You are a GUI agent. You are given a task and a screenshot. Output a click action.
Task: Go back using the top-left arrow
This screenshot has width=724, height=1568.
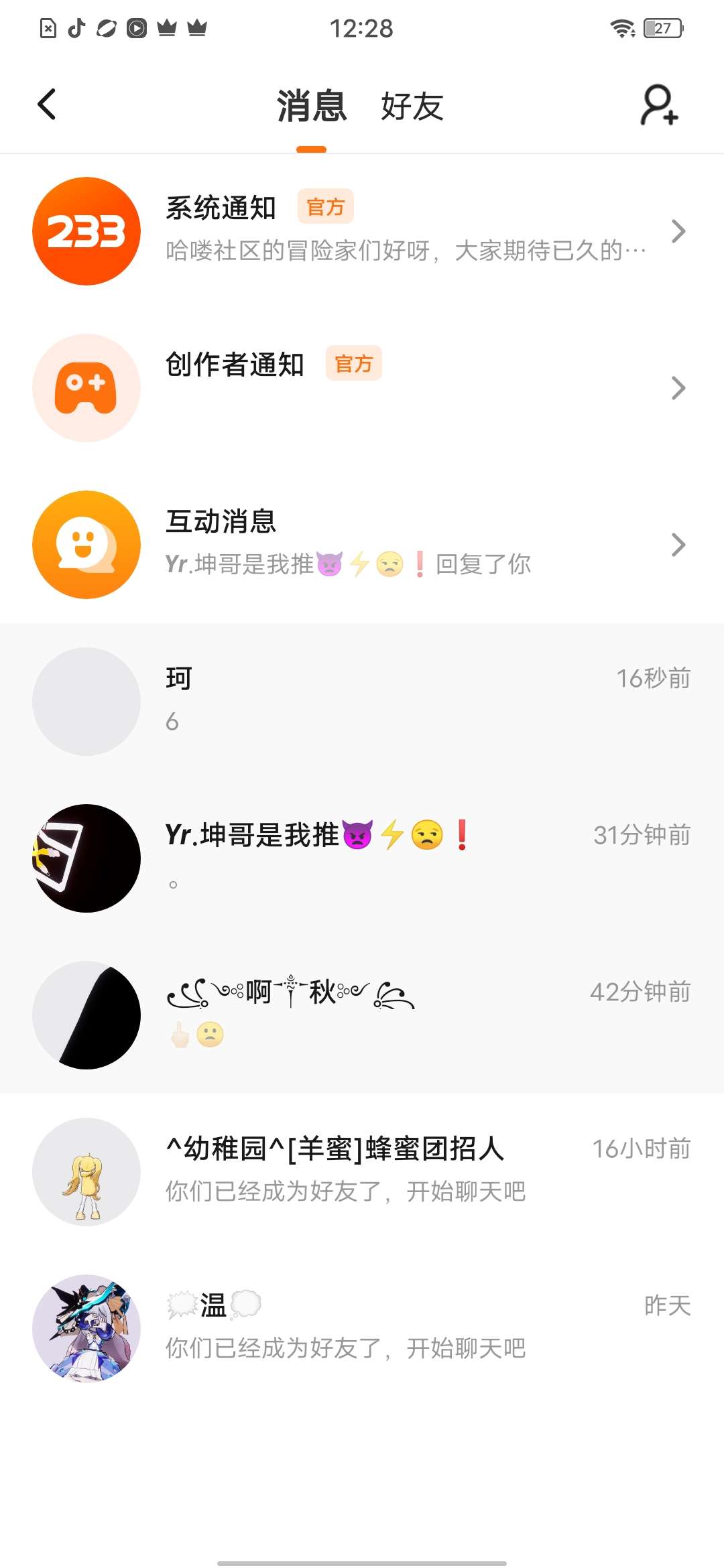point(46,105)
